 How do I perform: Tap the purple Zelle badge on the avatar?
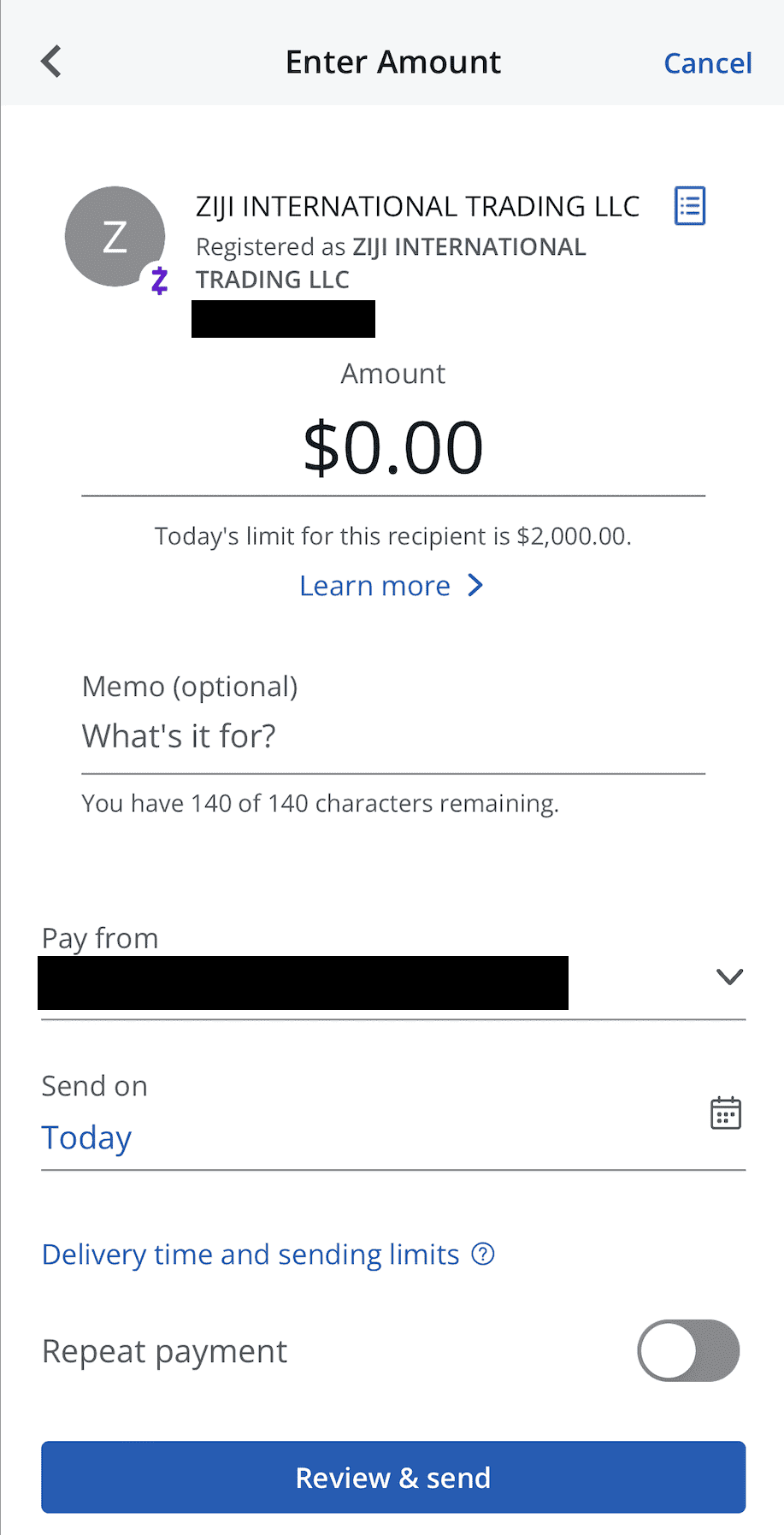pos(158,280)
